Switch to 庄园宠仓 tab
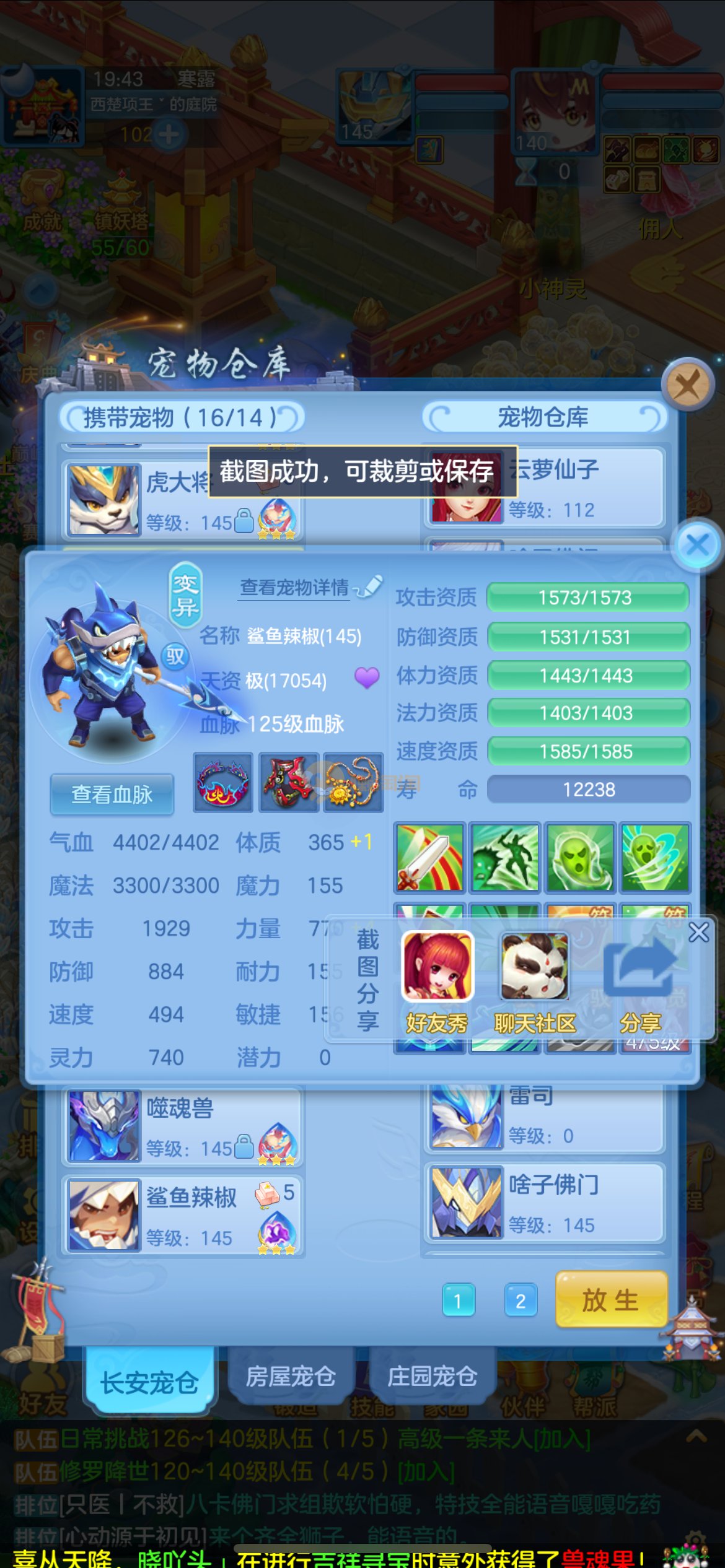725x1568 pixels. [x=432, y=1377]
